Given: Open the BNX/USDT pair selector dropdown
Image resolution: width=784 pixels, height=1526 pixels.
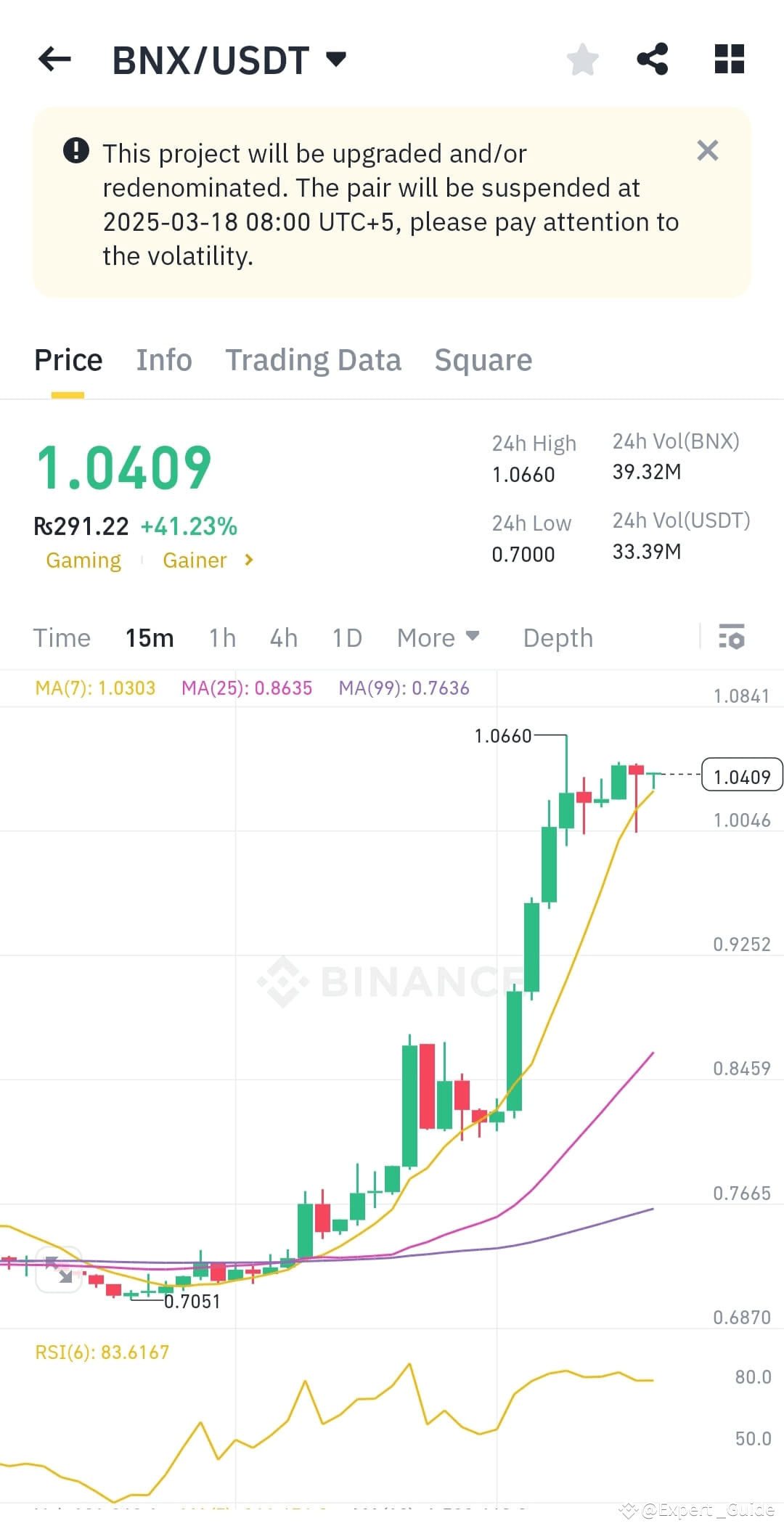Looking at the screenshot, I should [x=335, y=60].
